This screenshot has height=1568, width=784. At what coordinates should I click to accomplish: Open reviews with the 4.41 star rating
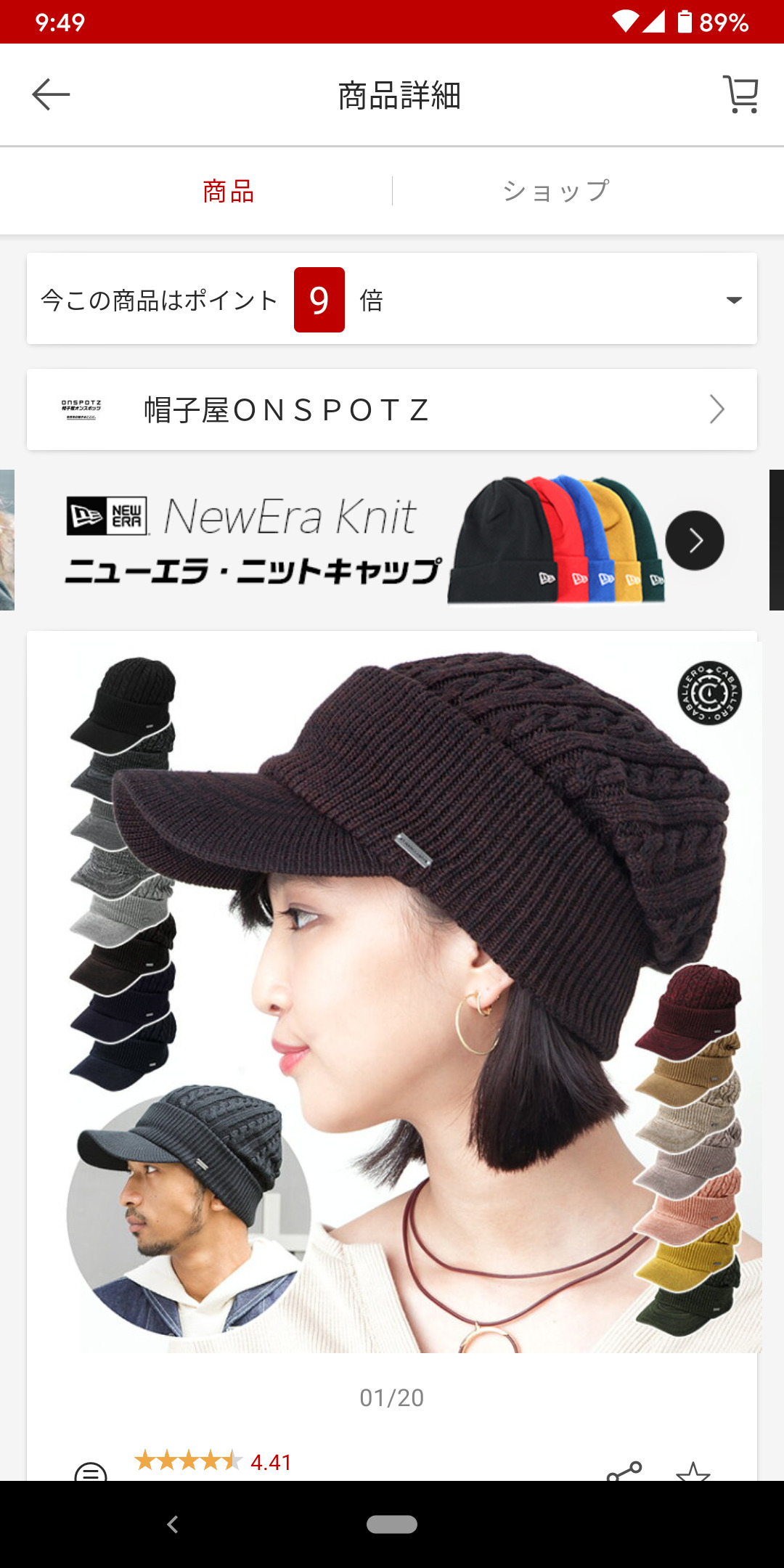[x=213, y=1461]
